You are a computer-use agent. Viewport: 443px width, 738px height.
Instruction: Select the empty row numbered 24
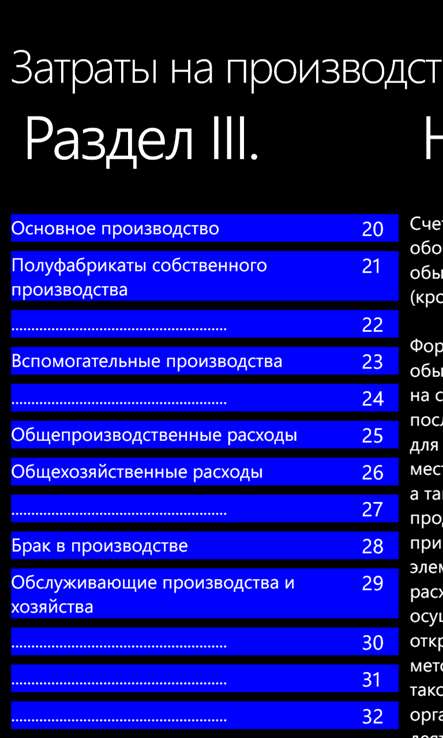[x=204, y=398]
